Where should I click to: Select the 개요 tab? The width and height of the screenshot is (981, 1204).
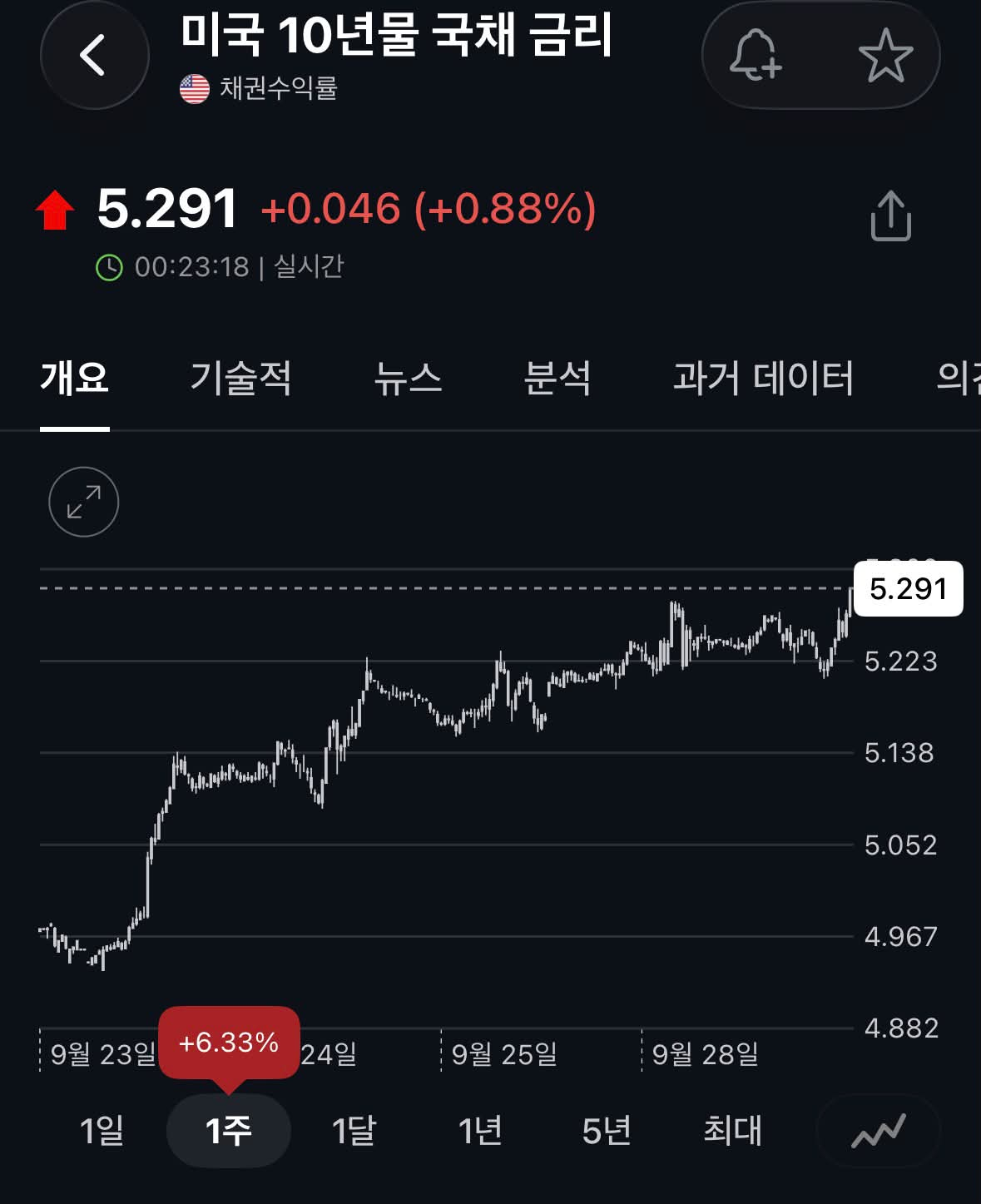[75, 378]
